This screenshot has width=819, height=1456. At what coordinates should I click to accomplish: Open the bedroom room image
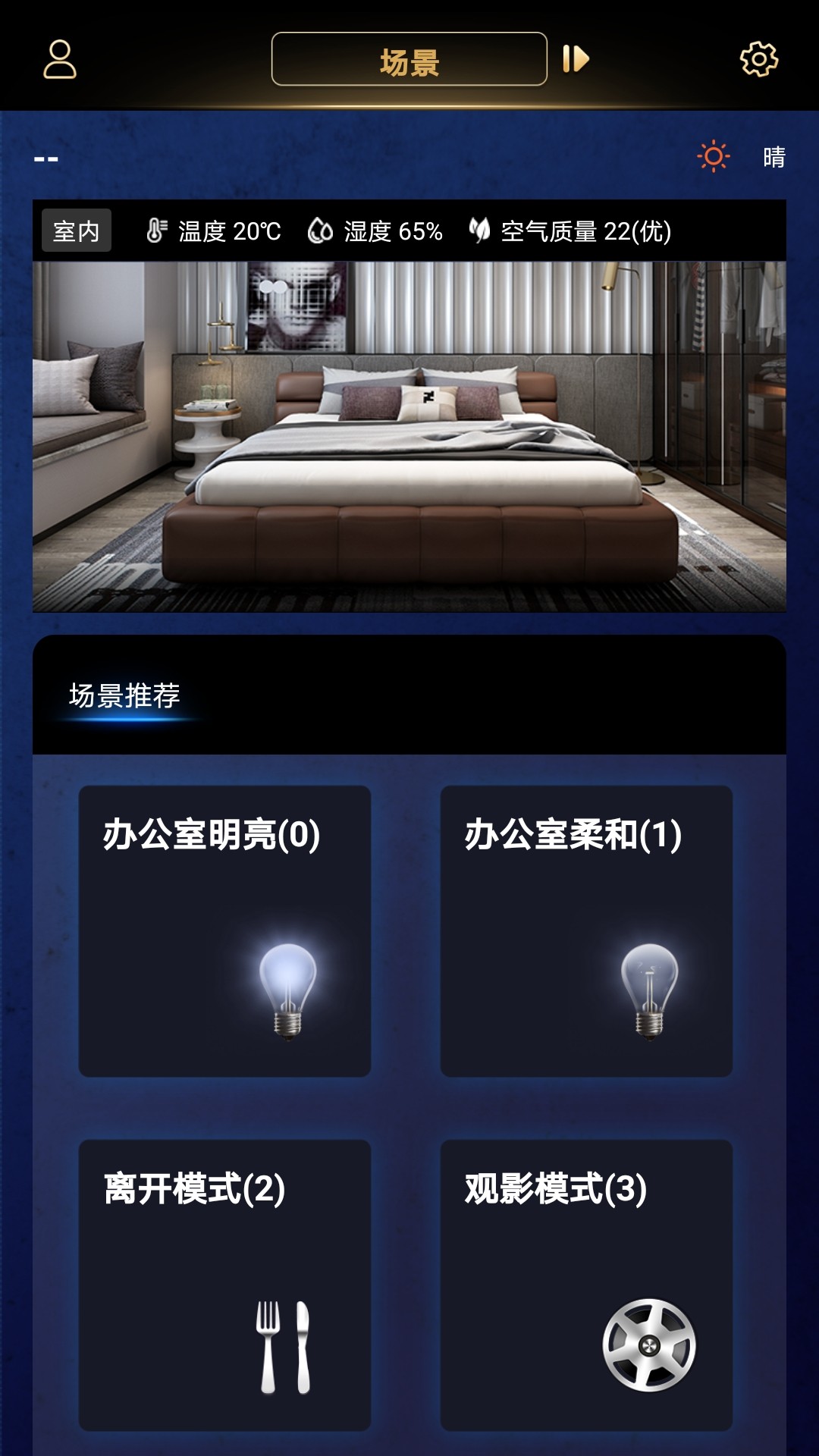409,436
